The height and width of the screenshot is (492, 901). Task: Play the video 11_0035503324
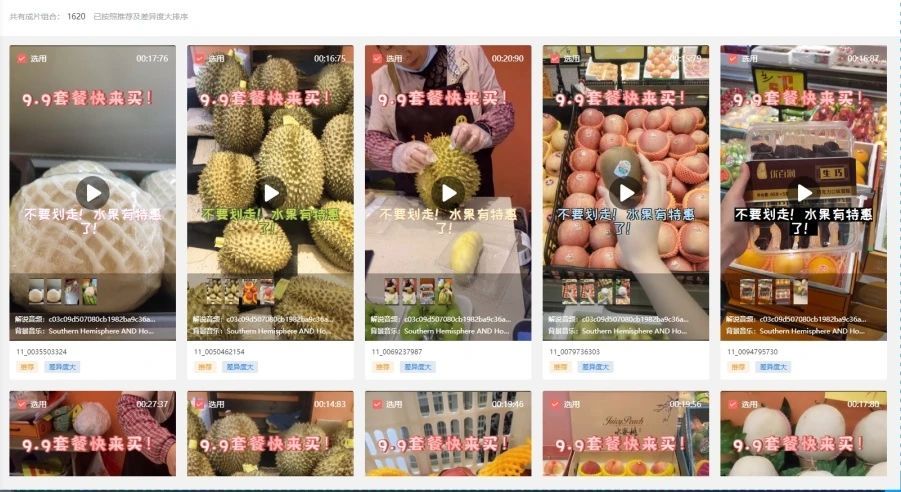[92, 192]
